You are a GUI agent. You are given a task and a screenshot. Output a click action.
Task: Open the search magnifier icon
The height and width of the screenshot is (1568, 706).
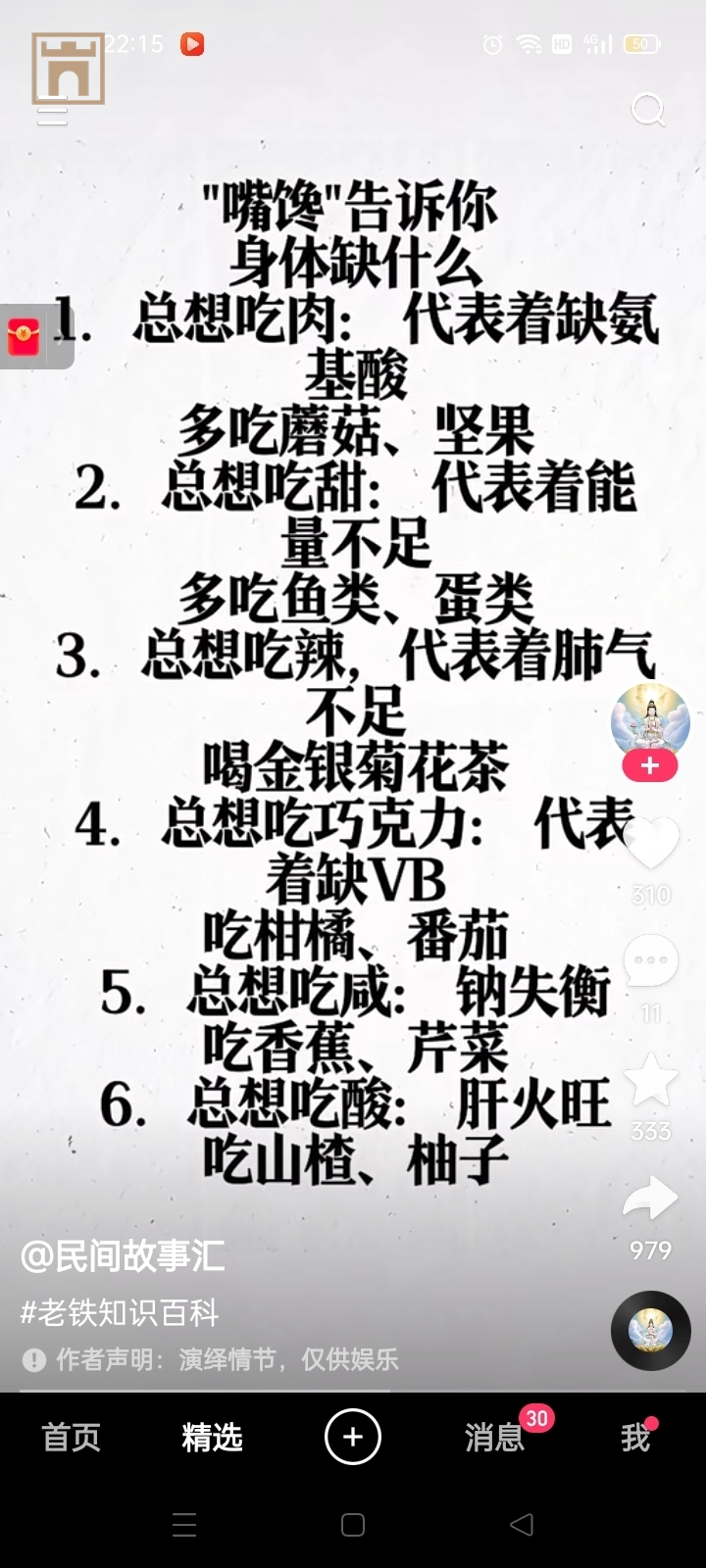coord(648,109)
